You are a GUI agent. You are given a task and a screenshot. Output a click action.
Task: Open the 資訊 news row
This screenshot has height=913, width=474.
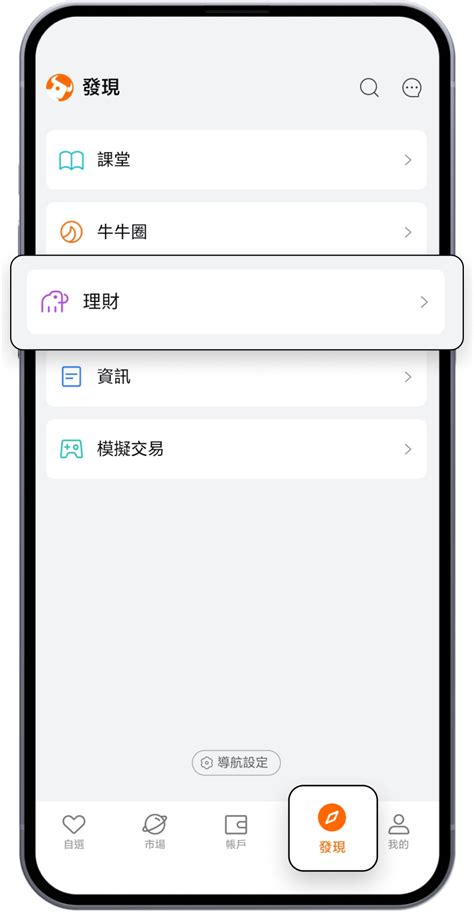[x=236, y=377]
